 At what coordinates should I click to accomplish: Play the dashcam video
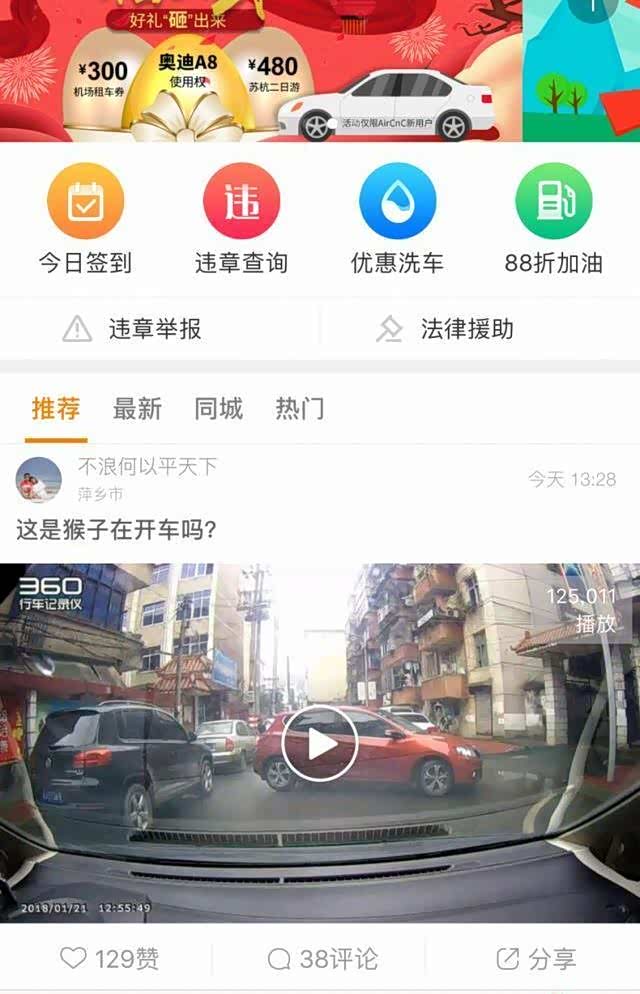pos(319,743)
